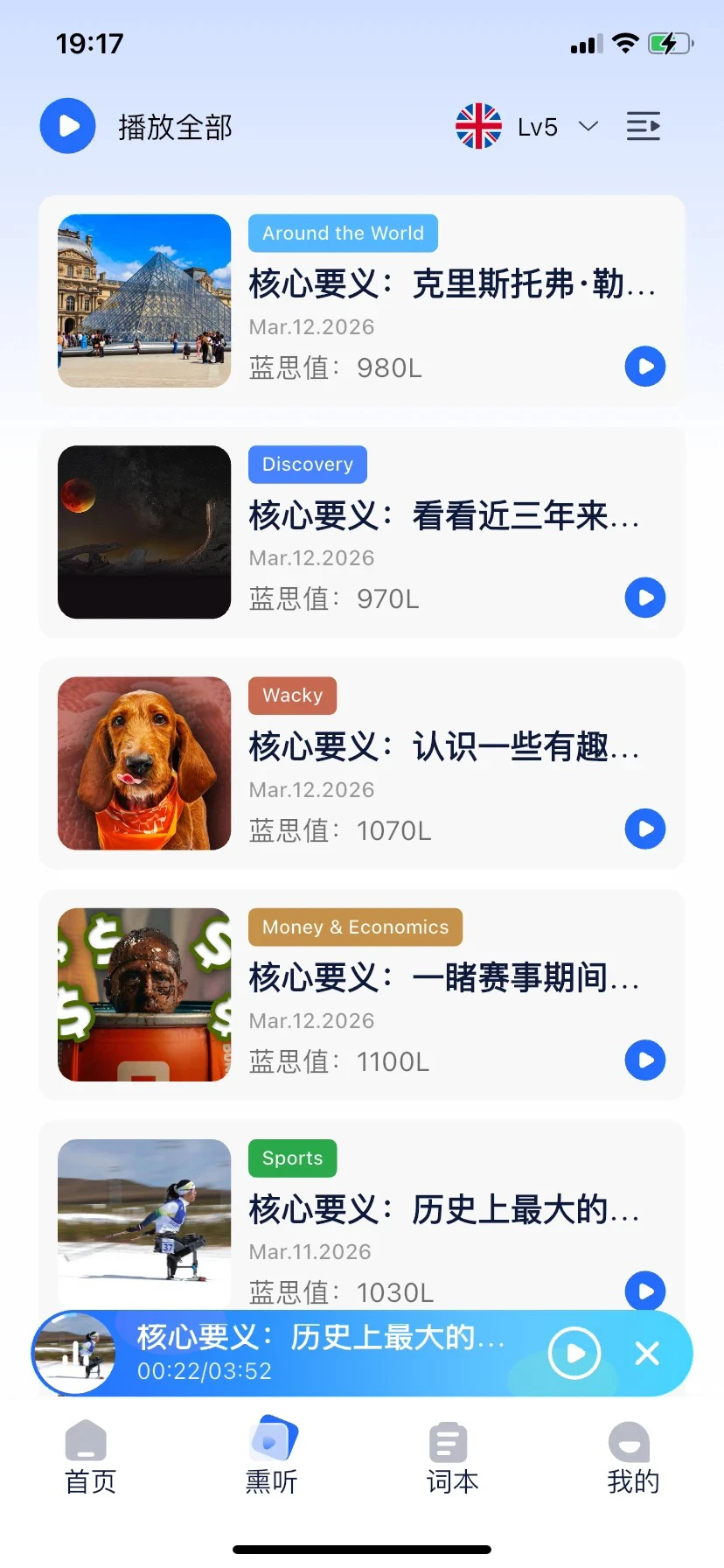Click the UK flag language icon
724x1568 pixels.
(478, 126)
